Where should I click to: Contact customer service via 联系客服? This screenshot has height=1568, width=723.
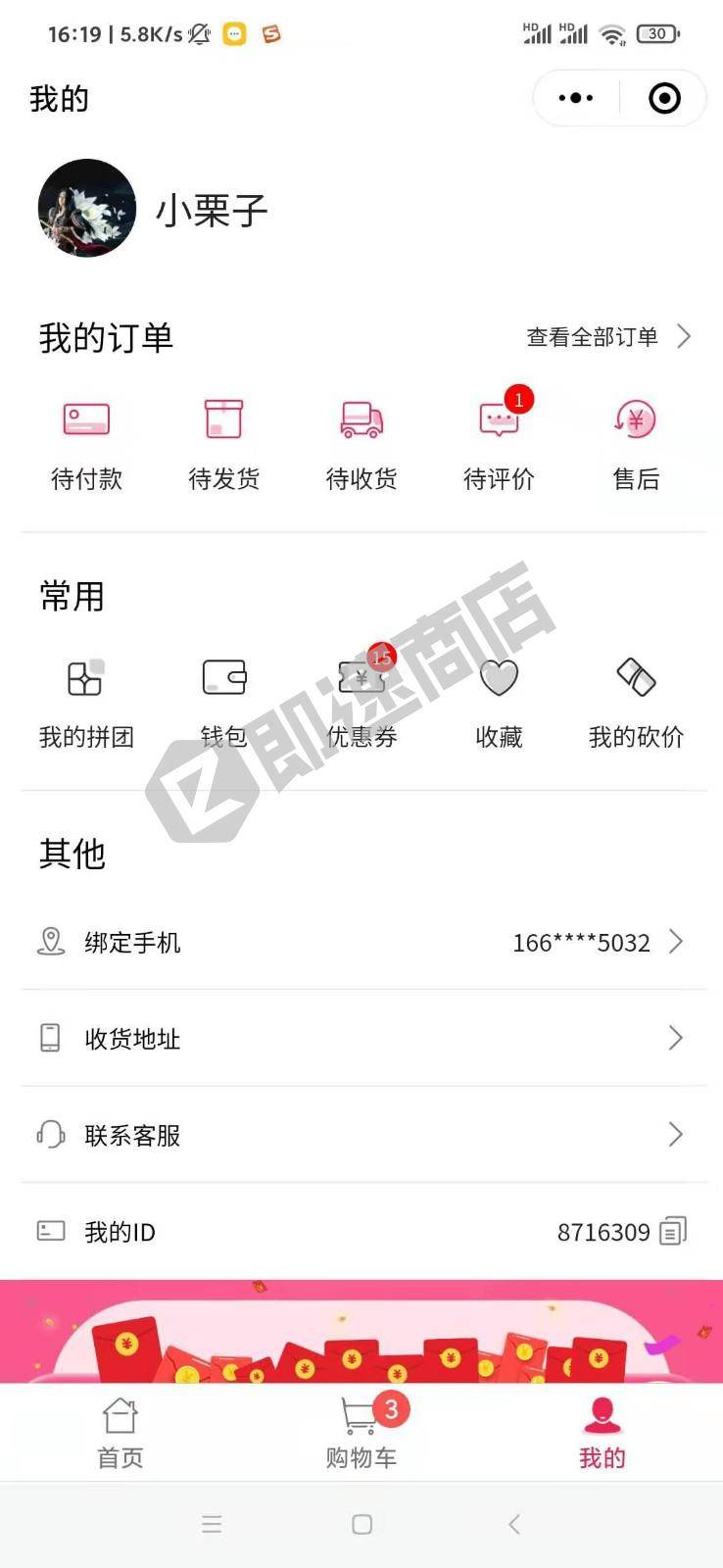pyautogui.click(x=361, y=1135)
